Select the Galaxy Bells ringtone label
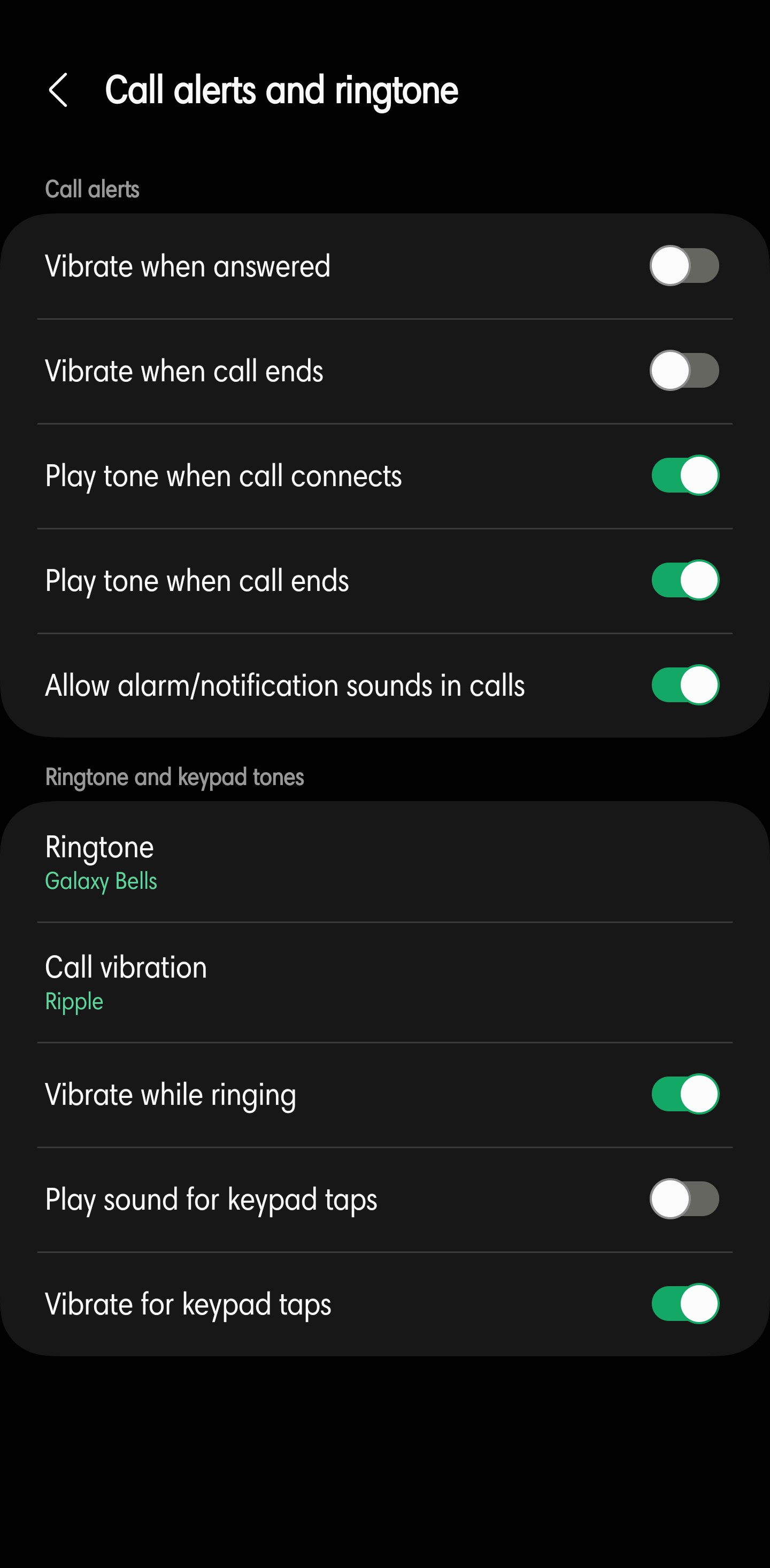The width and height of the screenshot is (770, 1568). tap(101, 881)
